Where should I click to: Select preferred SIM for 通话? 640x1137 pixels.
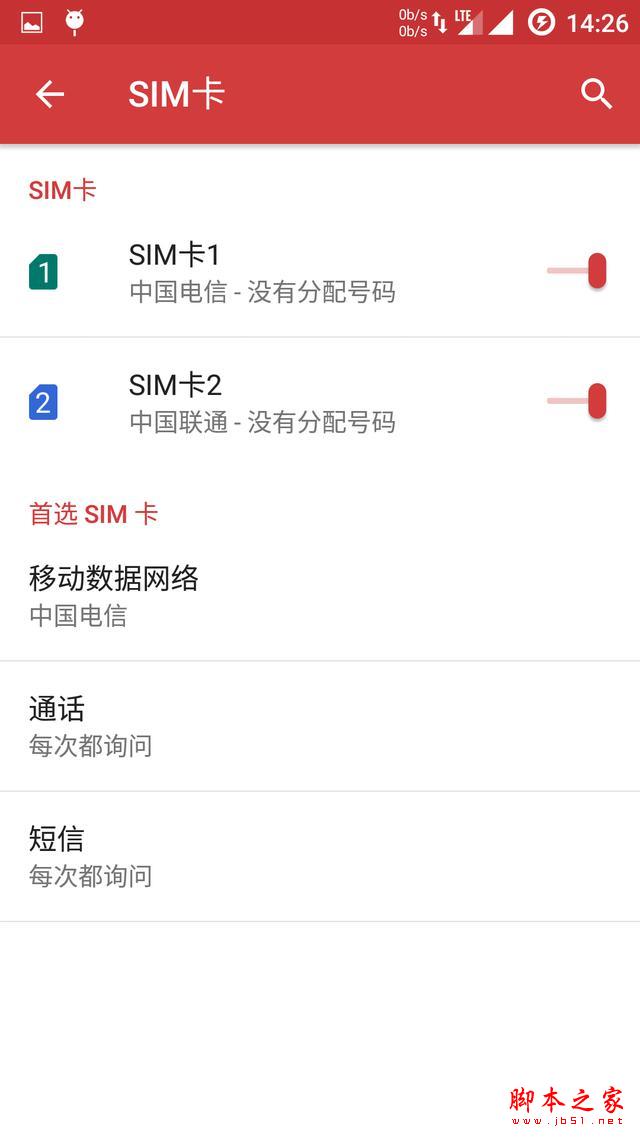[x=320, y=726]
